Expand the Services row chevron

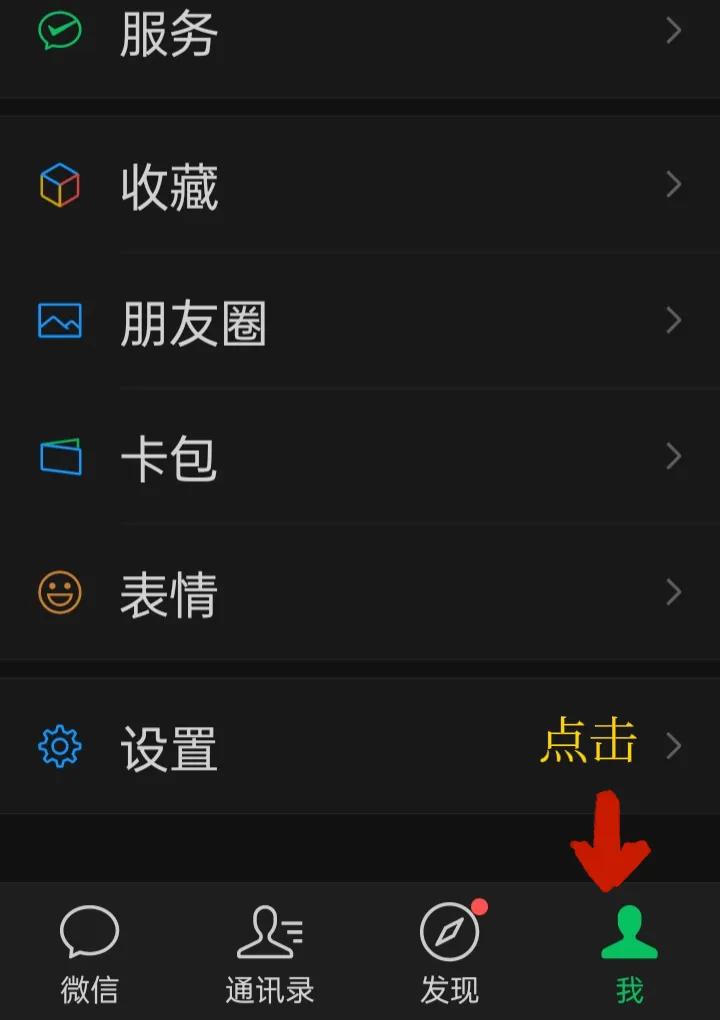[672, 32]
